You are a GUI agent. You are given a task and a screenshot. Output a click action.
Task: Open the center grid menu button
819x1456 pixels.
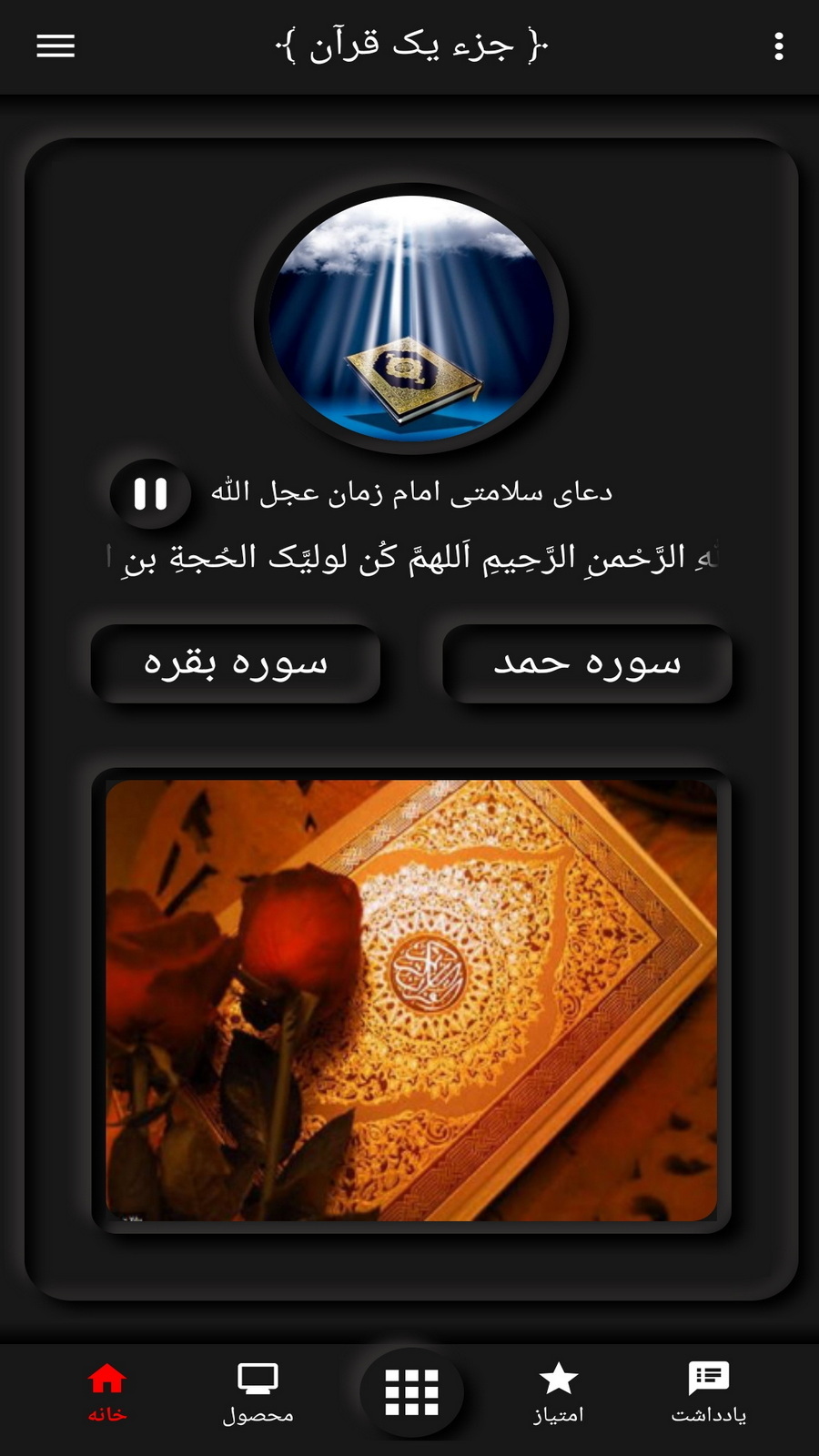pyautogui.click(x=411, y=1392)
